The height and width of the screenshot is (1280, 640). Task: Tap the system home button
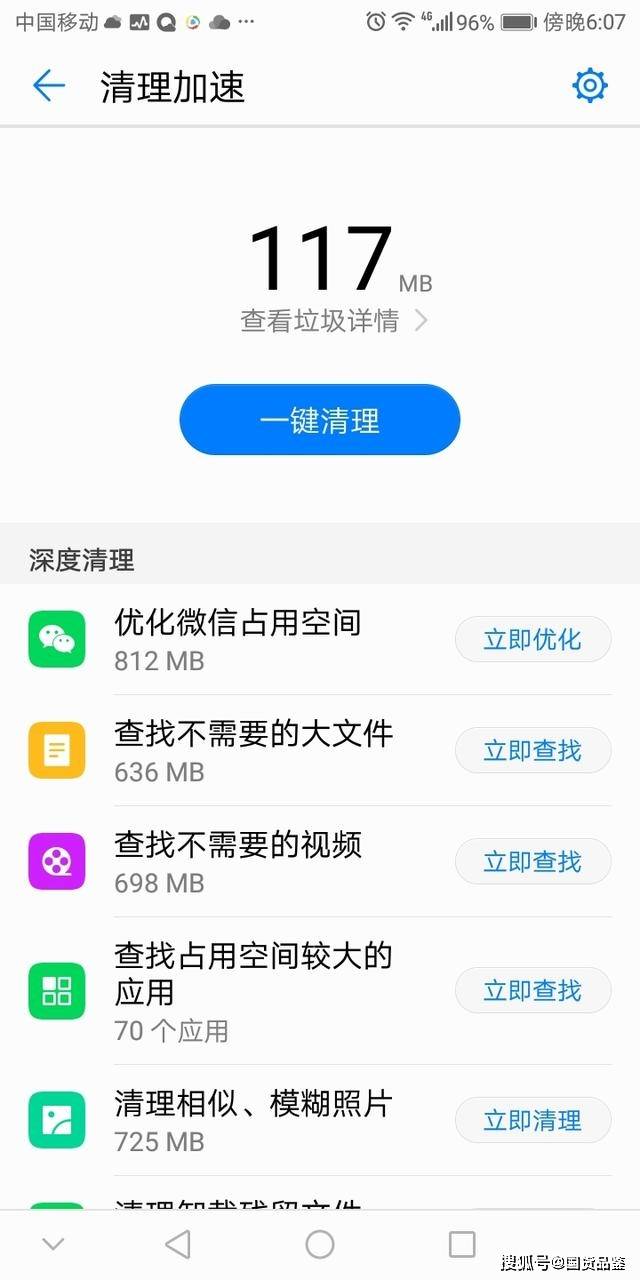click(320, 1245)
